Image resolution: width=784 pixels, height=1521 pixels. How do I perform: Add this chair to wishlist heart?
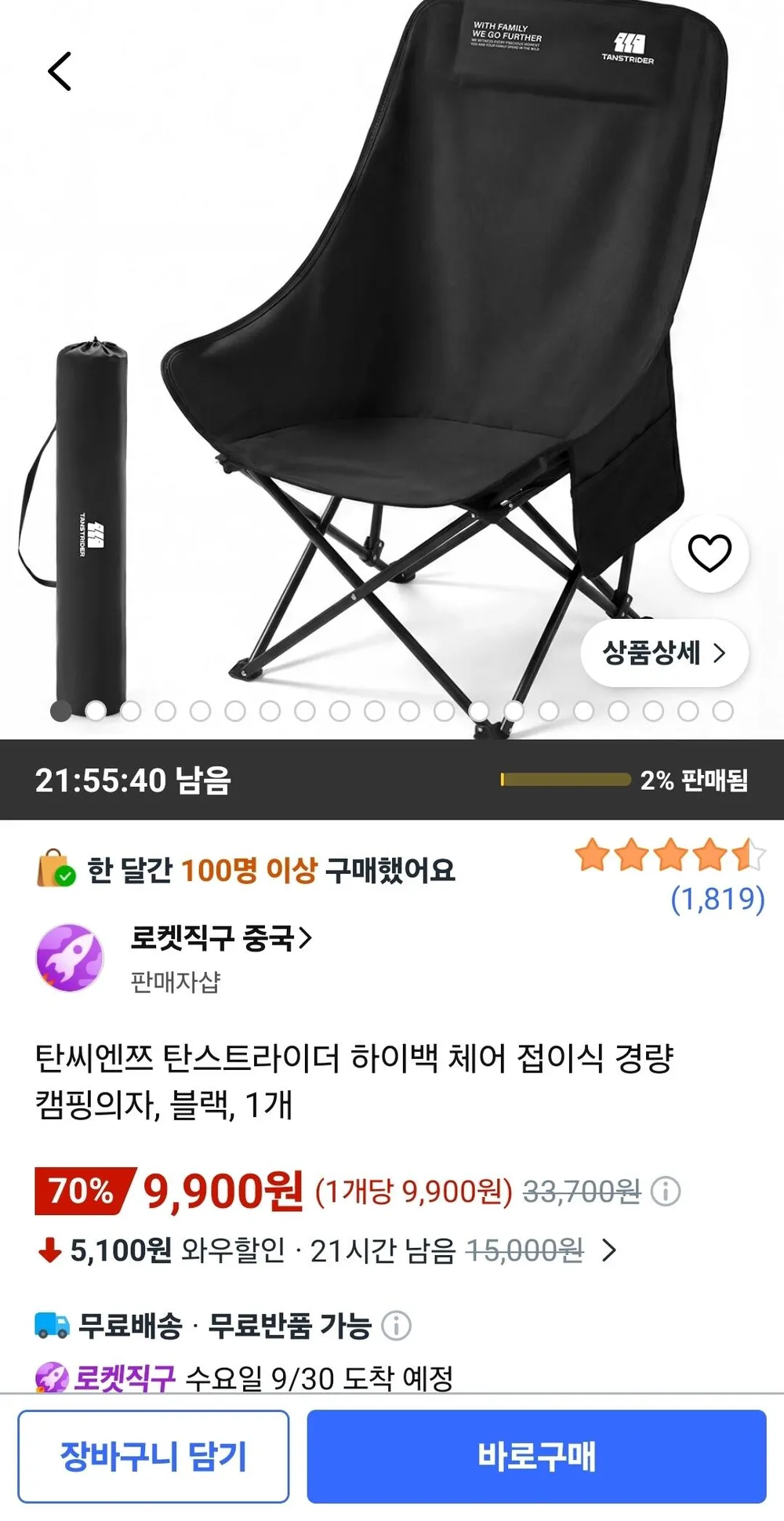pyautogui.click(x=710, y=553)
